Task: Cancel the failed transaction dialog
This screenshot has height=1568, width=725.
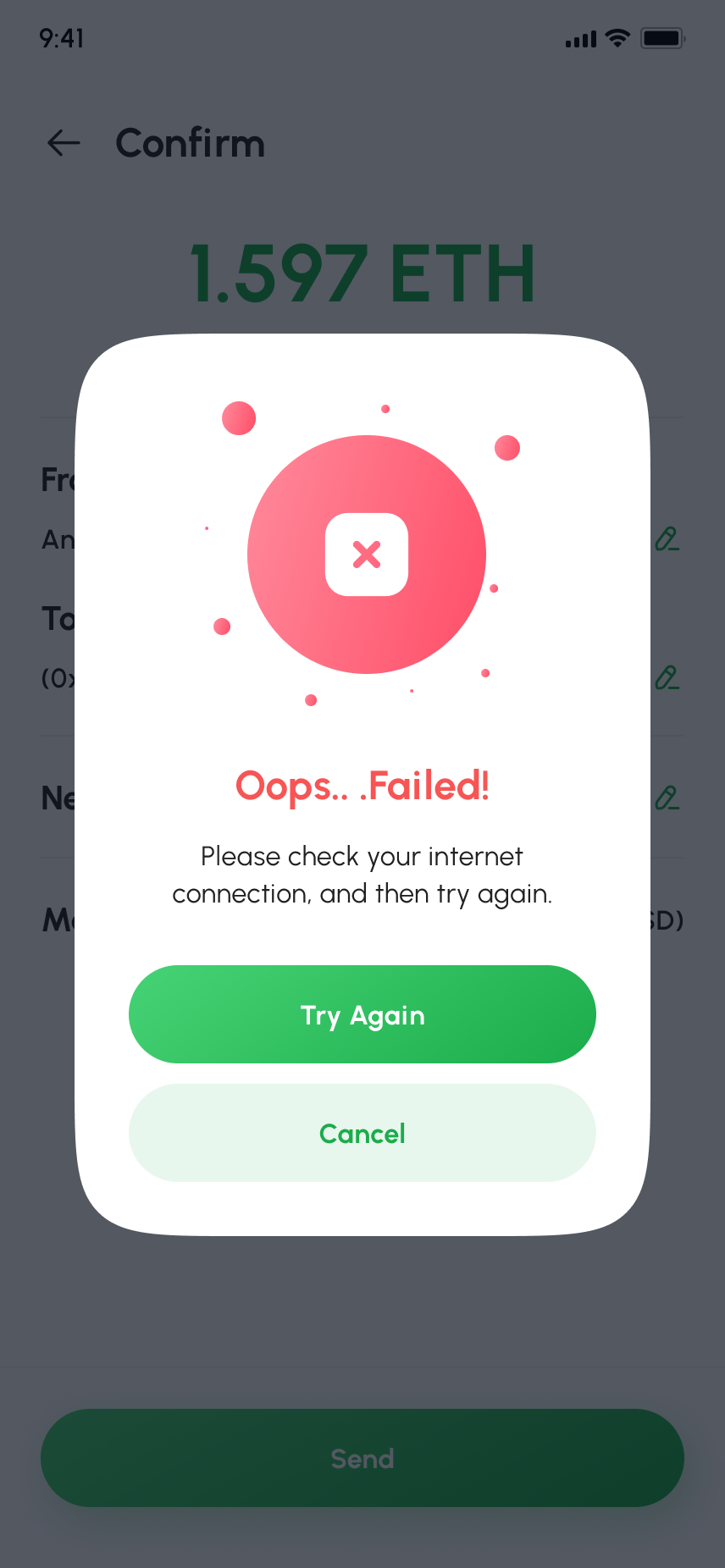Action: pyautogui.click(x=362, y=1133)
